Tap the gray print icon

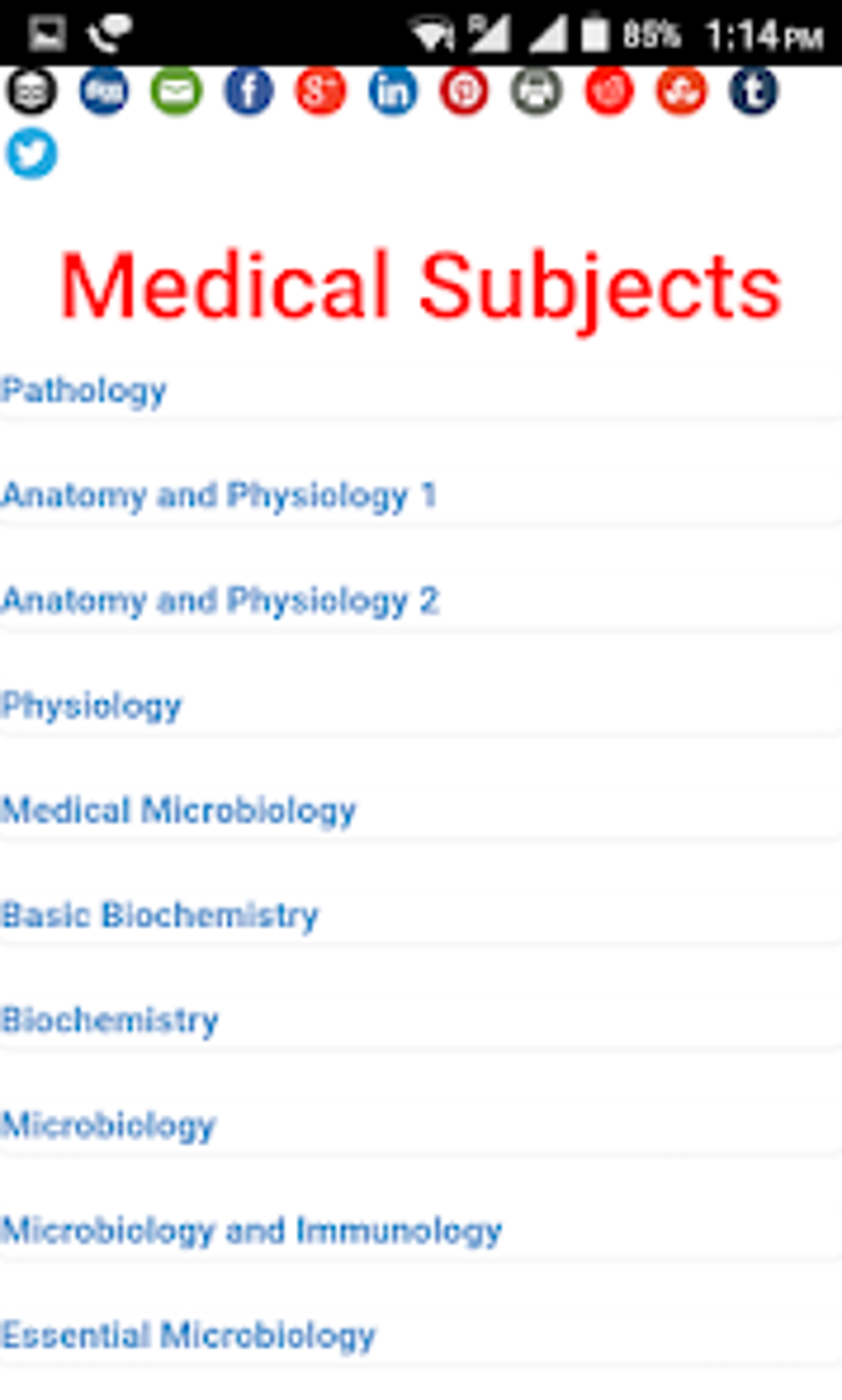pyautogui.click(x=537, y=91)
